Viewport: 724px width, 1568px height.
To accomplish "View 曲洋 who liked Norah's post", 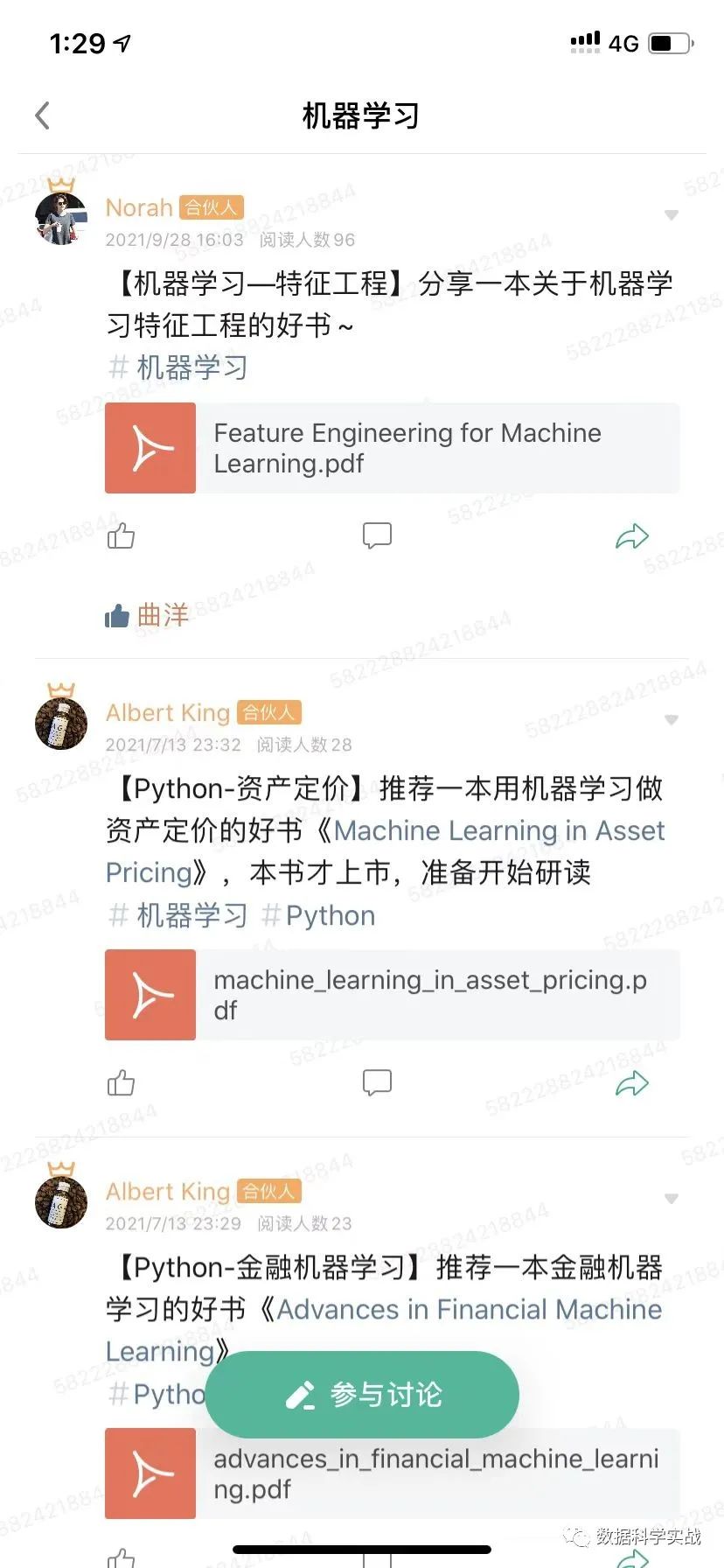I will (163, 615).
